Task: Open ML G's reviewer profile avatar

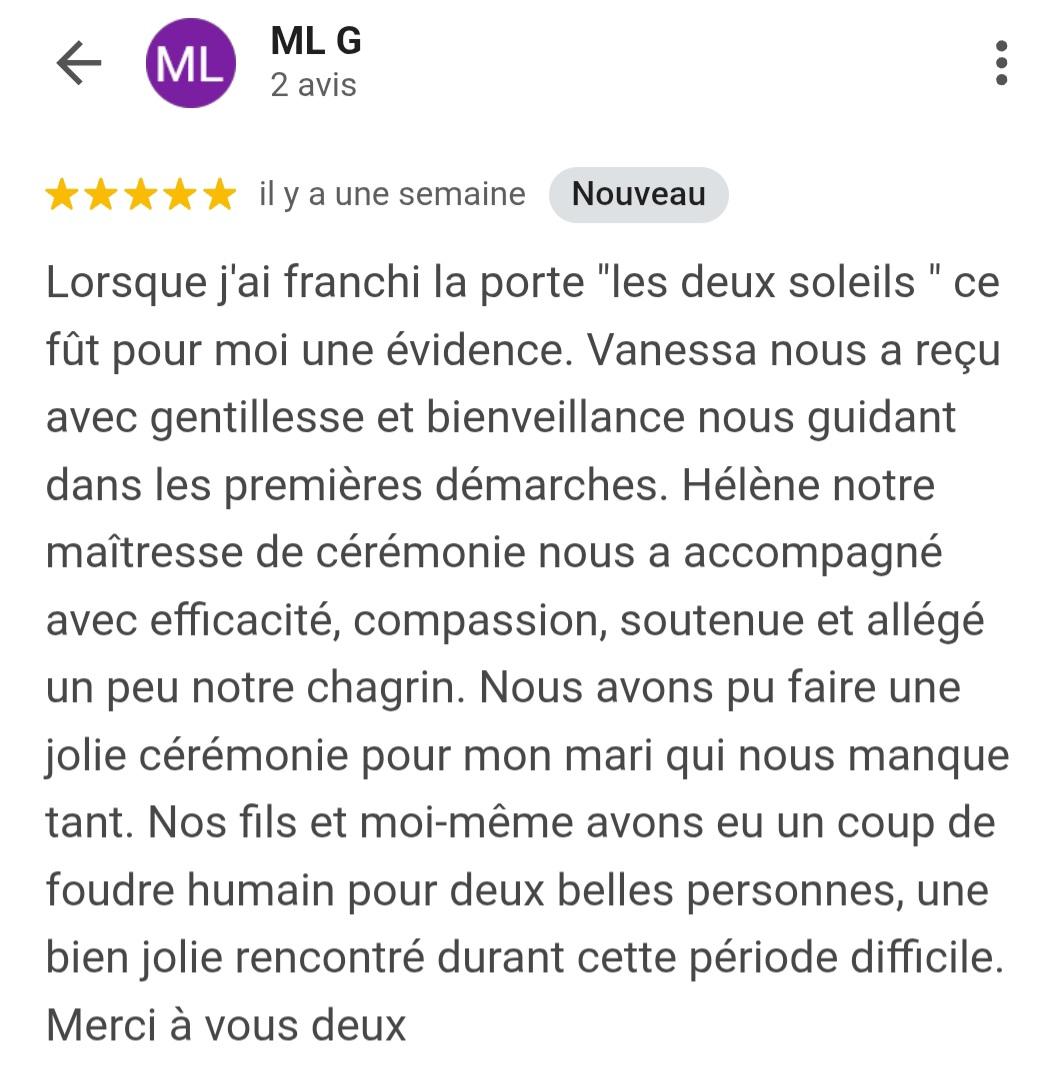Action: 190,64
